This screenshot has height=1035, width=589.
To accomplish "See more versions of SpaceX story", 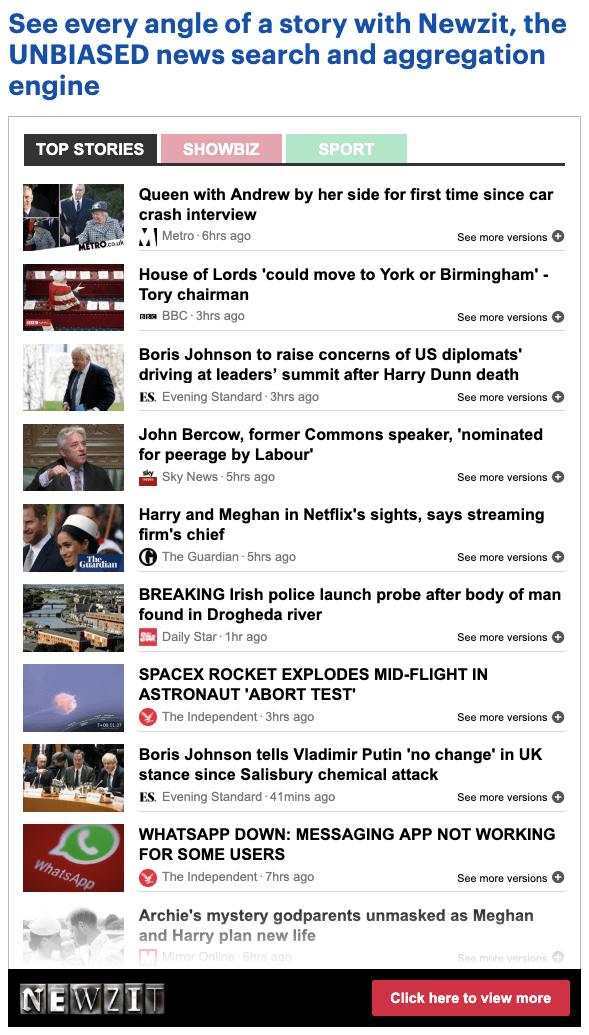I will click(x=510, y=717).
